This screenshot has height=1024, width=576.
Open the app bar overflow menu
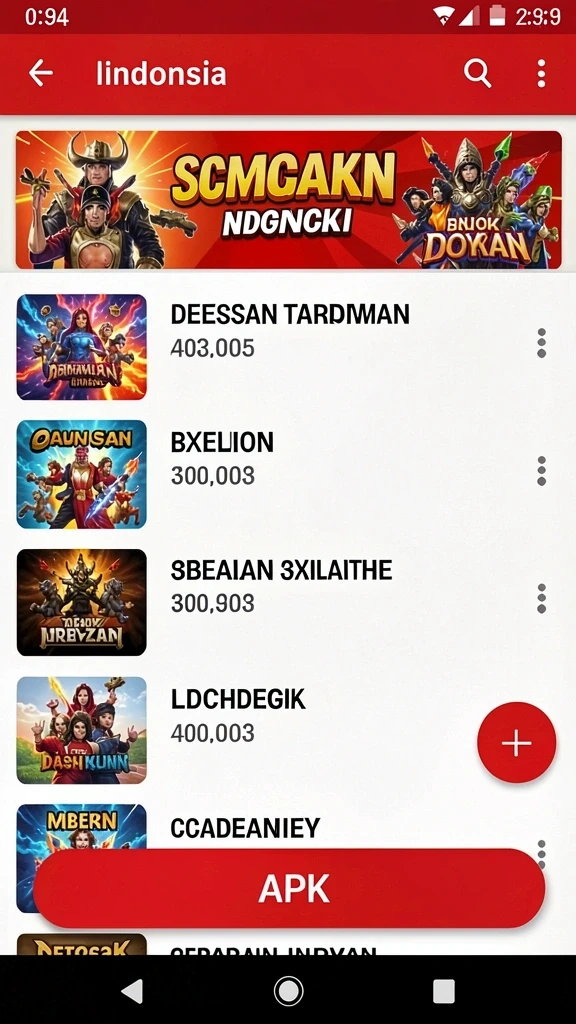click(x=541, y=73)
